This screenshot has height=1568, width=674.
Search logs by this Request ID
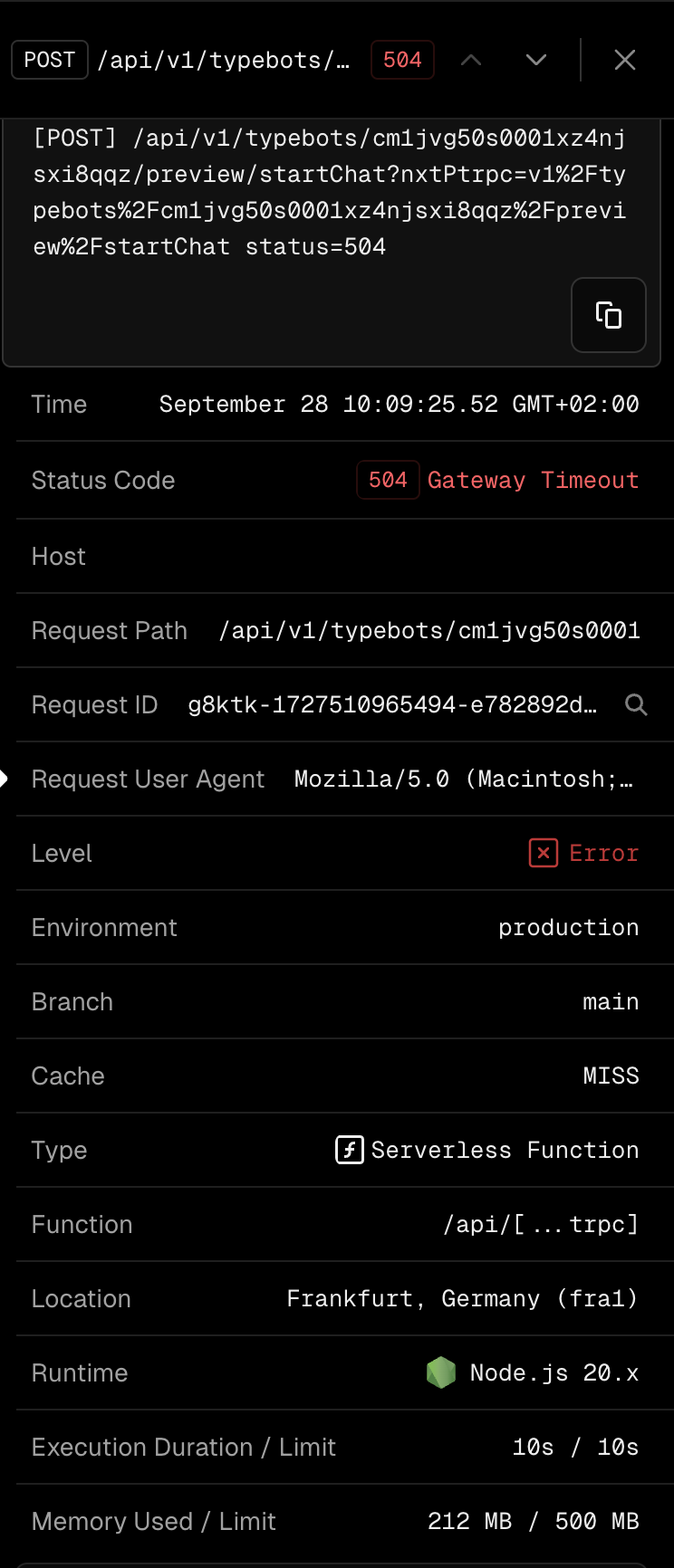636,704
